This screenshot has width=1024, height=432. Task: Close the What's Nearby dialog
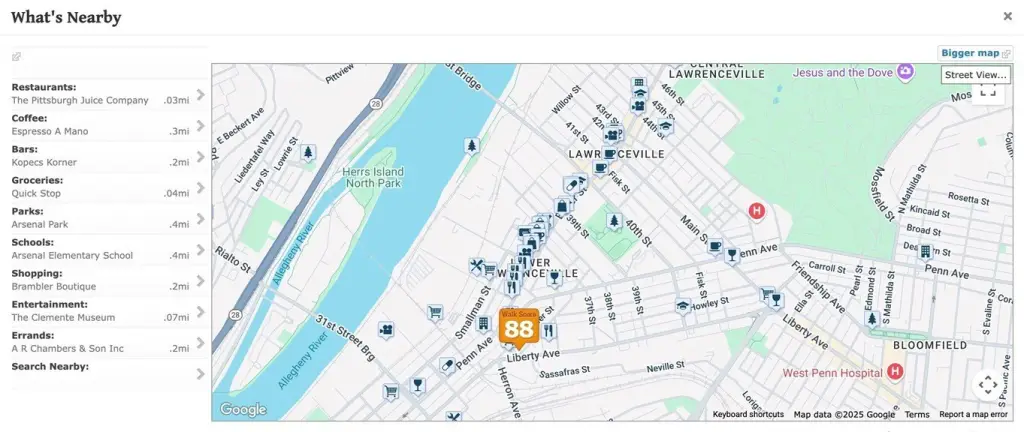1007,16
